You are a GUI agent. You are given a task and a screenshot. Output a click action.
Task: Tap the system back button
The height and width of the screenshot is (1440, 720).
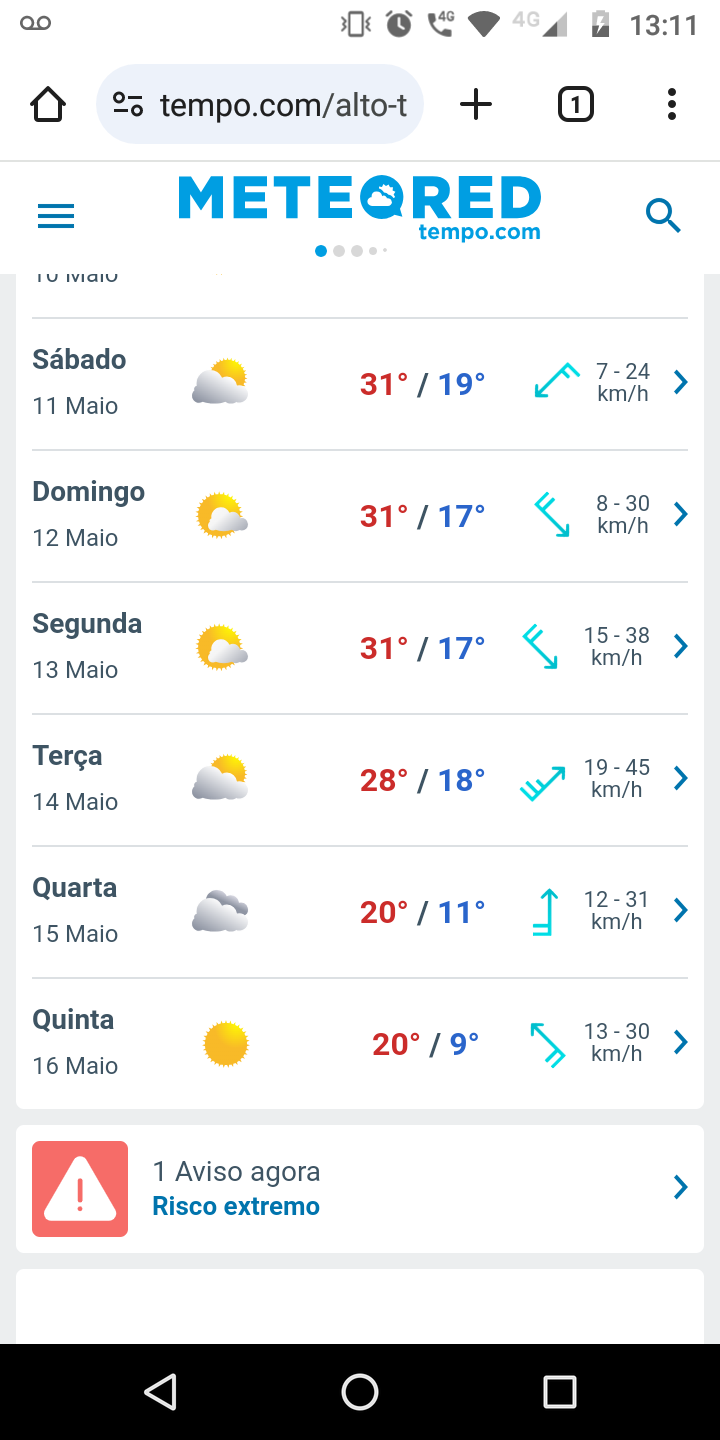pyautogui.click(x=160, y=1391)
